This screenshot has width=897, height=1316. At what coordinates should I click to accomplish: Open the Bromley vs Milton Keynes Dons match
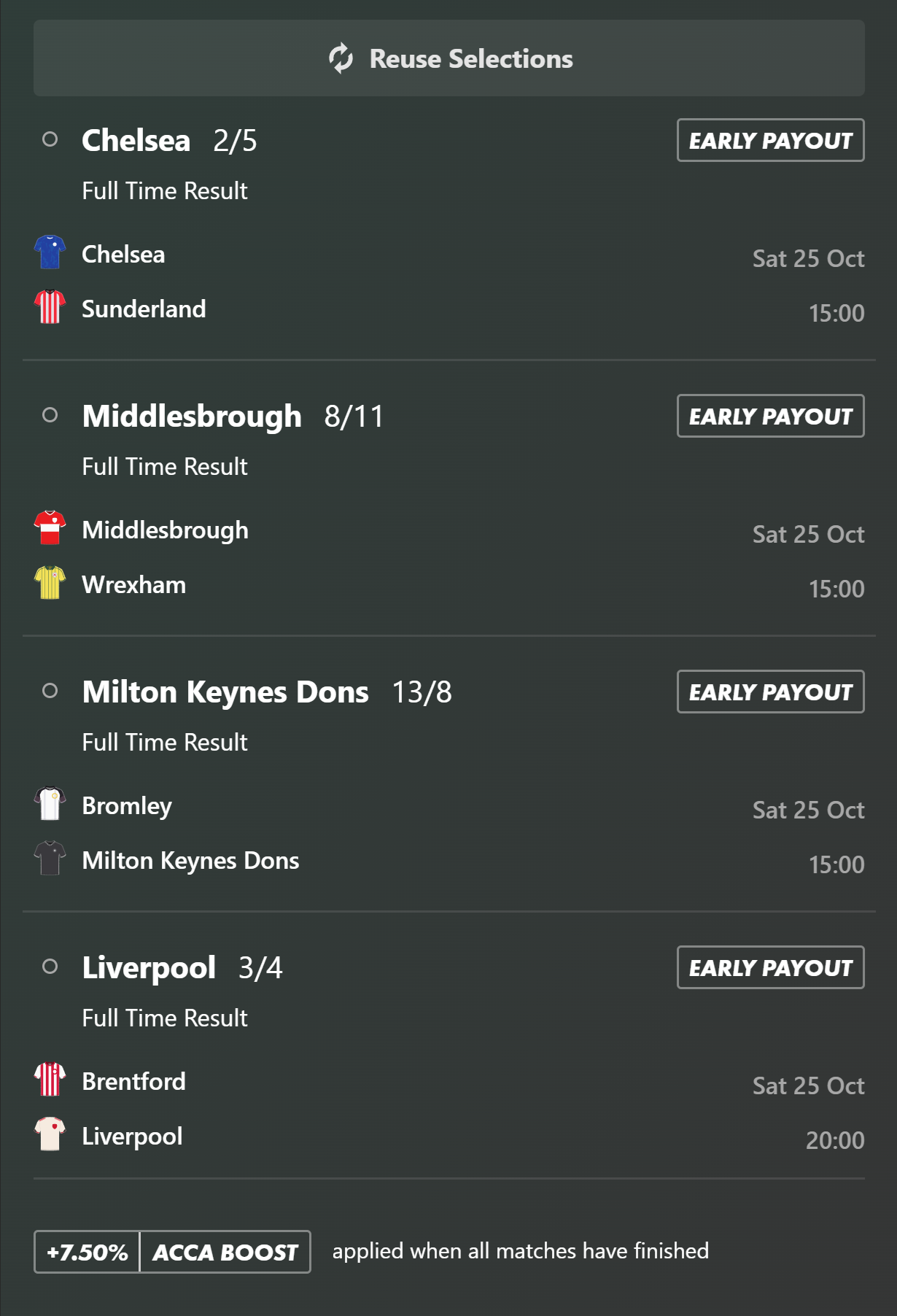pos(190,833)
